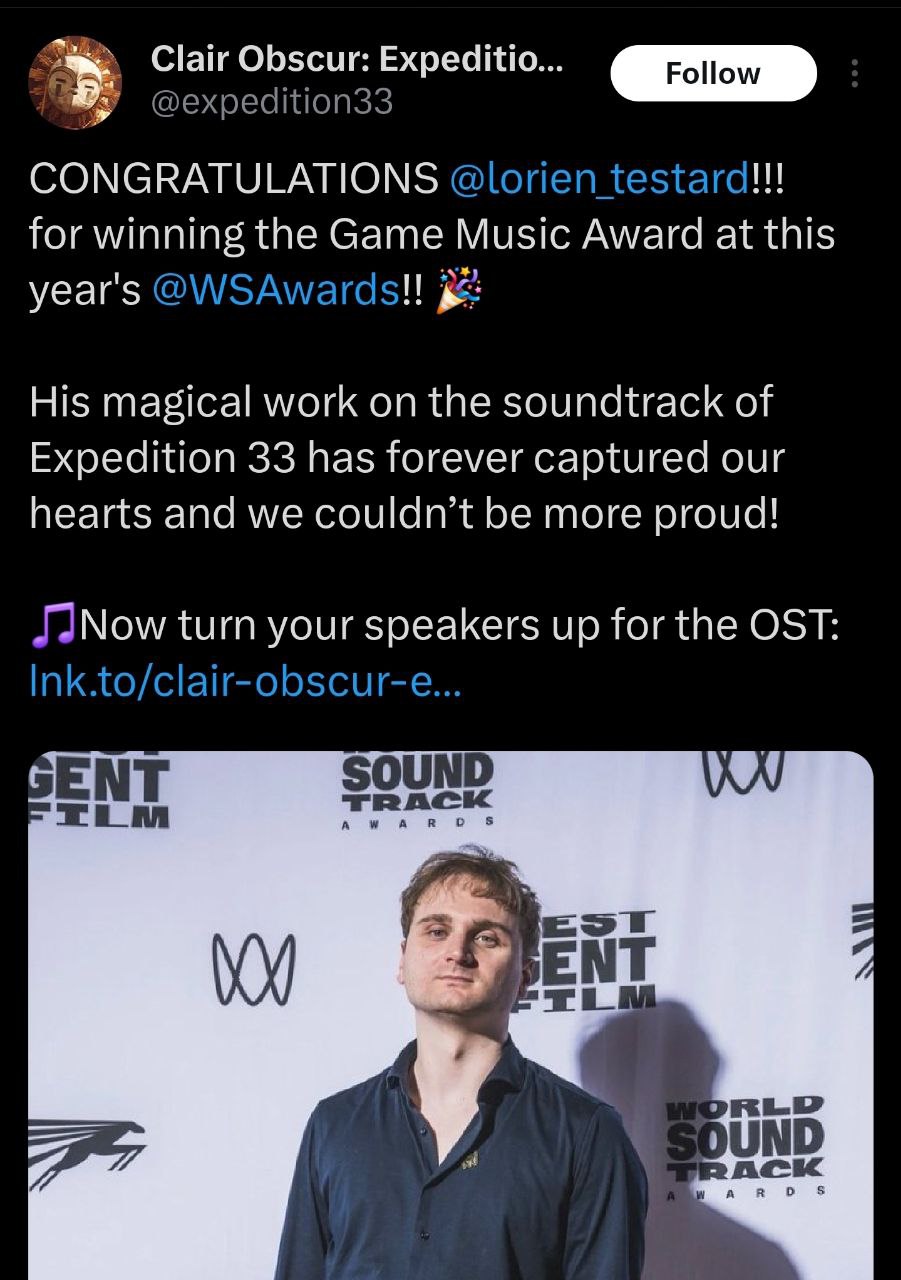The image size is (901, 1280).
Task: View the attached award photo
Action: tap(457, 1015)
